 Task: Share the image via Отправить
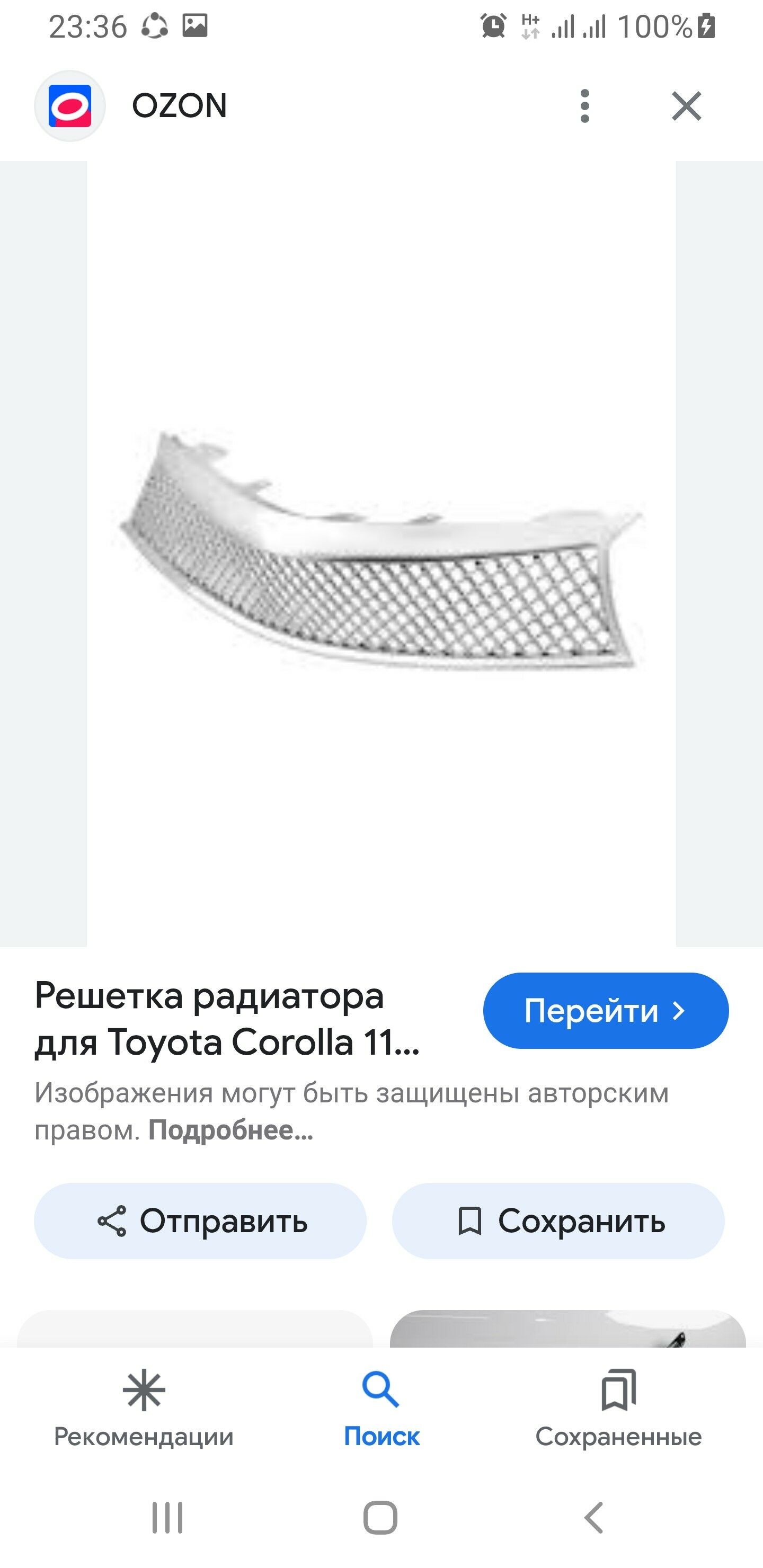coord(200,1221)
